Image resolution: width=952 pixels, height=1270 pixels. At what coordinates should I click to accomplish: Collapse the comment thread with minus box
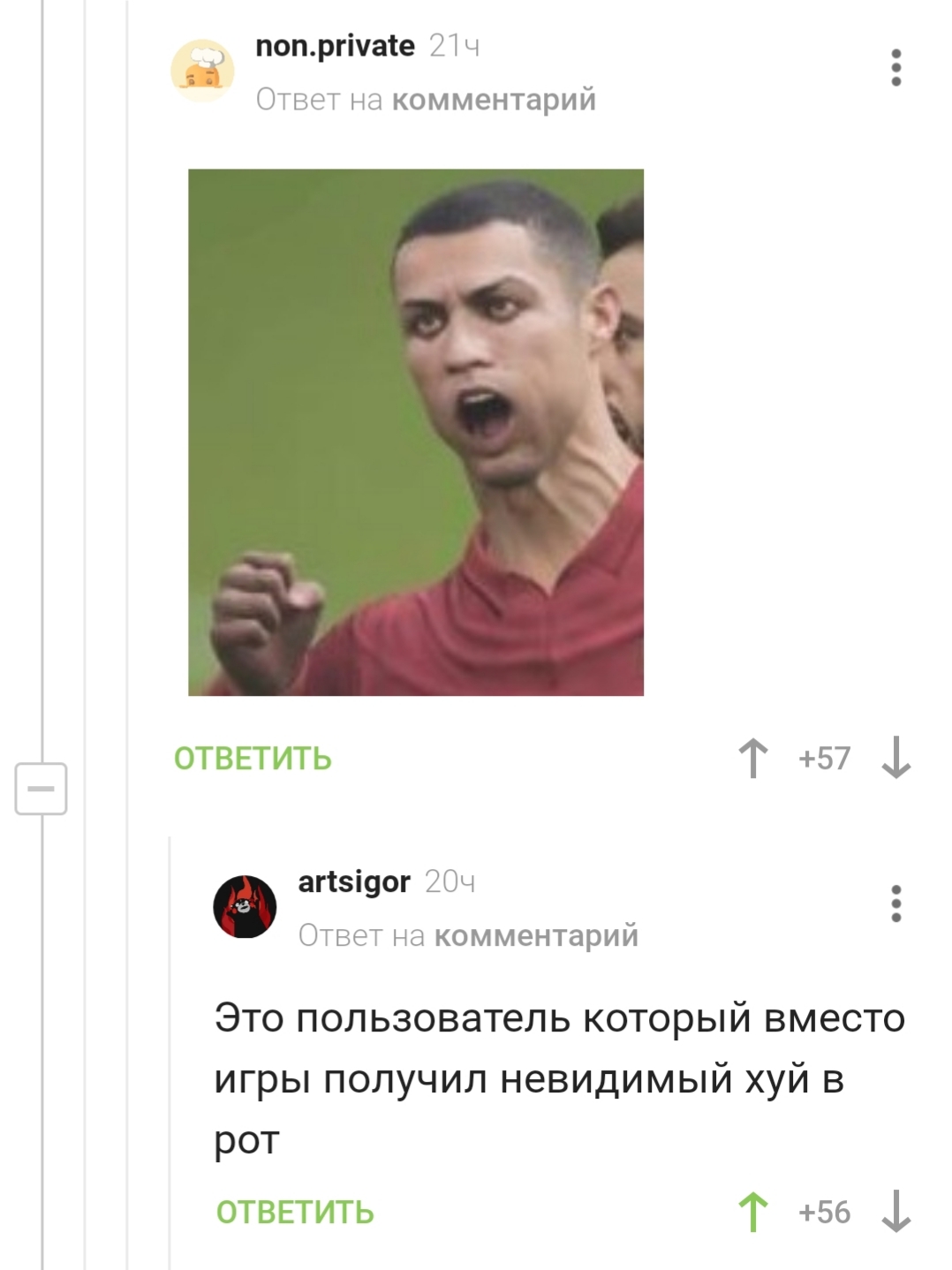point(41,788)
